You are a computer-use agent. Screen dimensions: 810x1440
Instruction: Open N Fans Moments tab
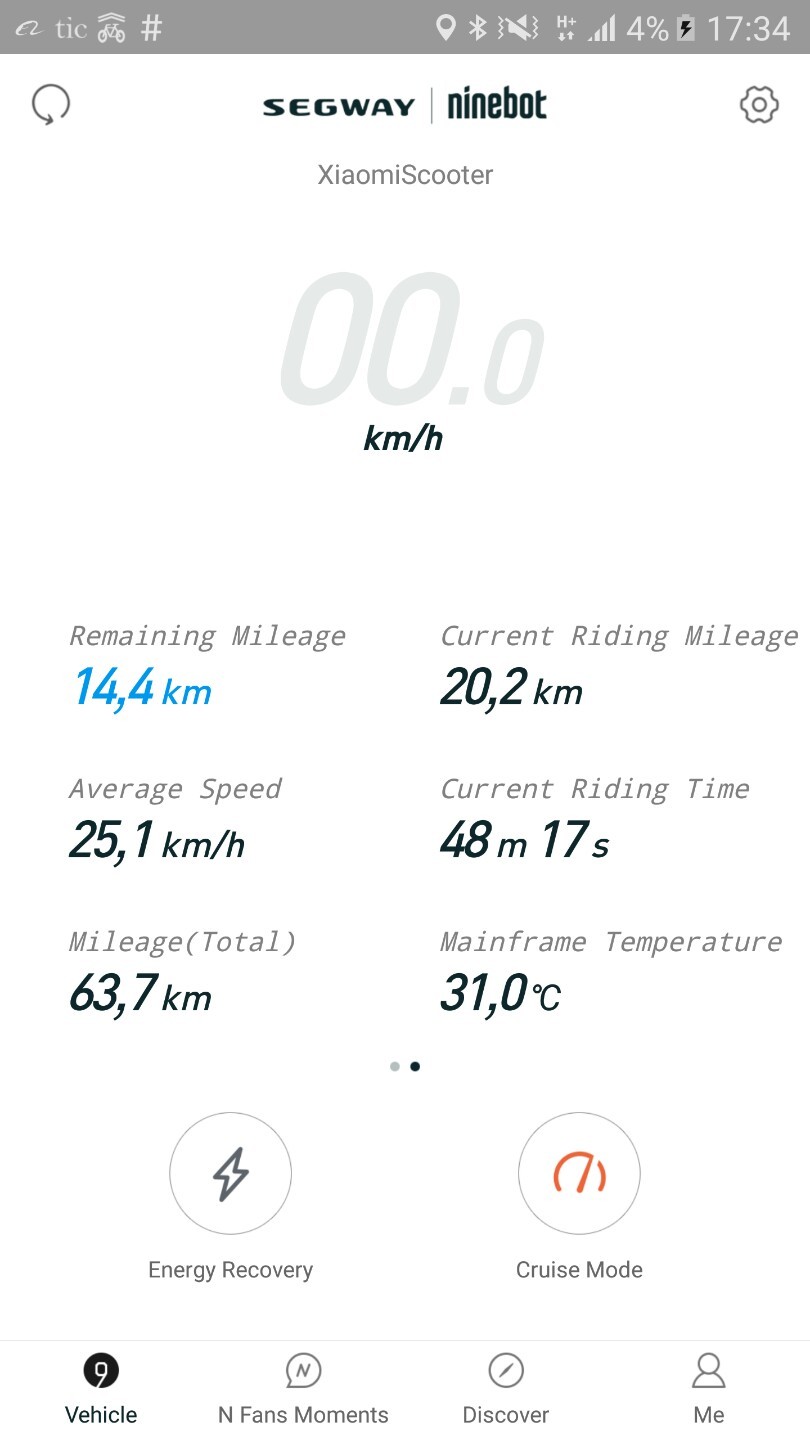(x=303, y=1390)
